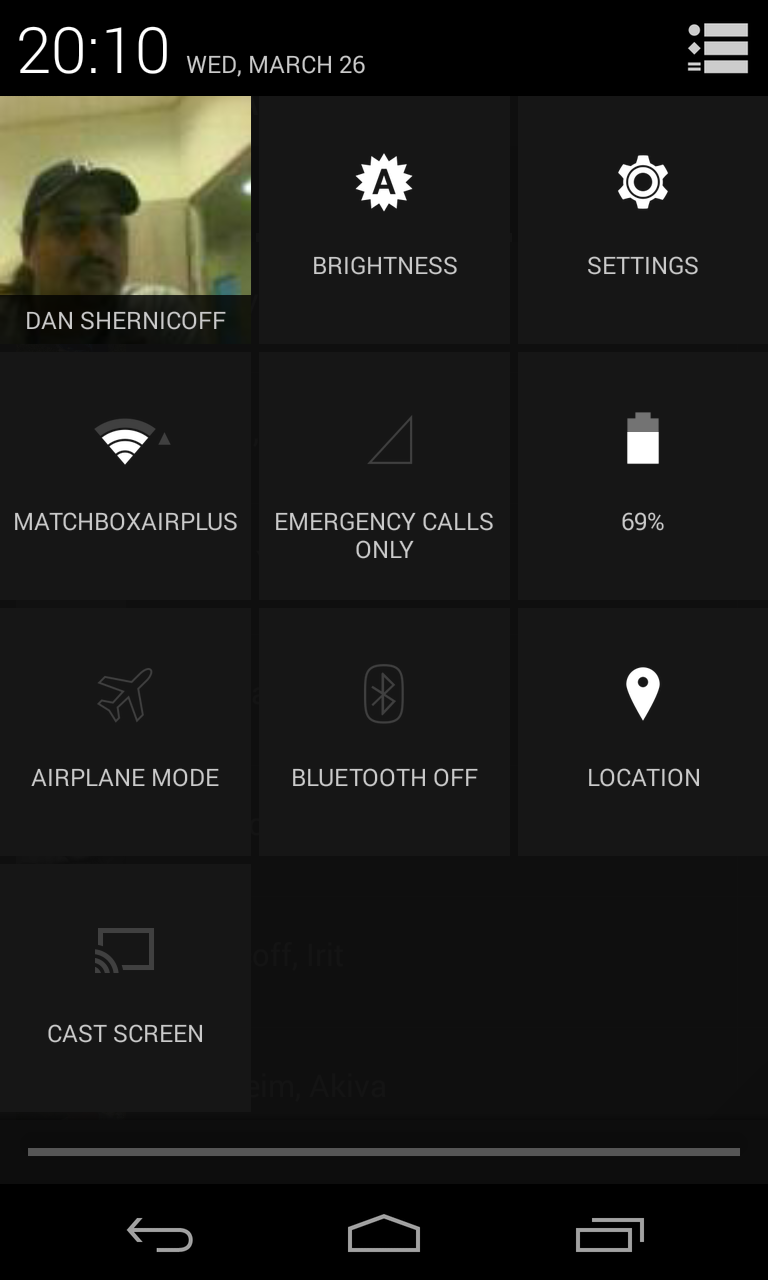Open the MATCHBOXAIRPLUS Wi-Fi tile
The height and width of the screenshot is (1280, 768).
click(x=125, y=476)
